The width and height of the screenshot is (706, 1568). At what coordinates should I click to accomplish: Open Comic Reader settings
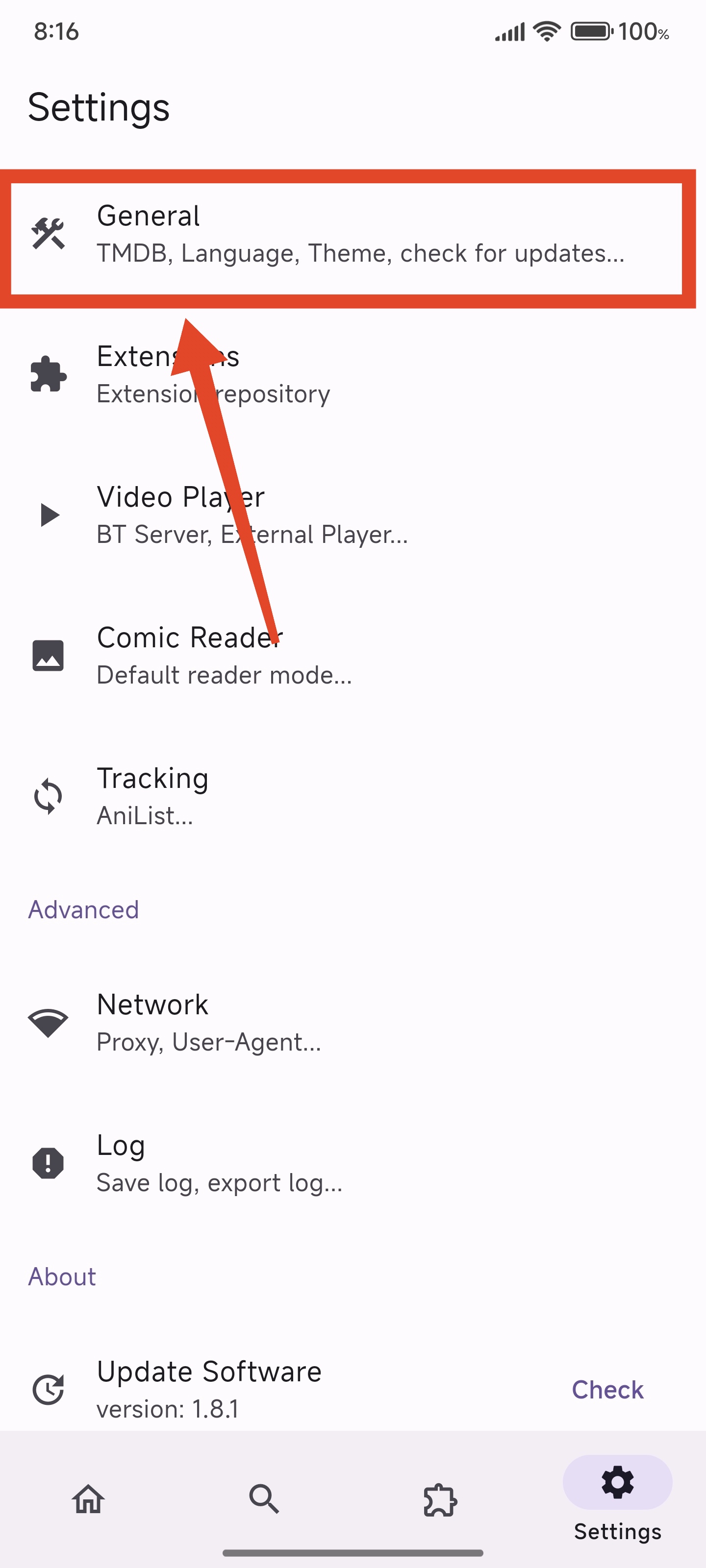(x=353, y=656)
